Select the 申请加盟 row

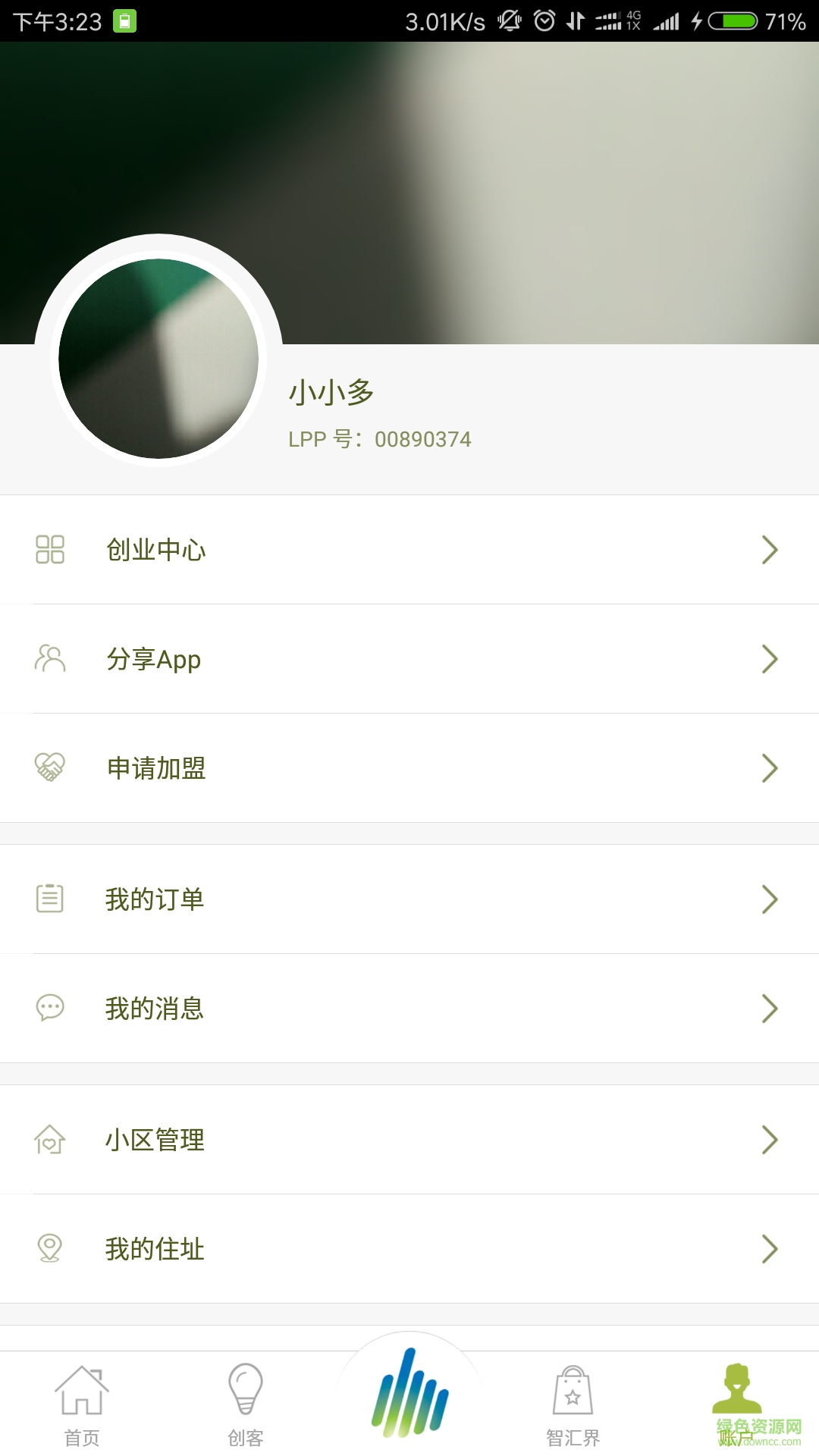[x=409, y=768]
